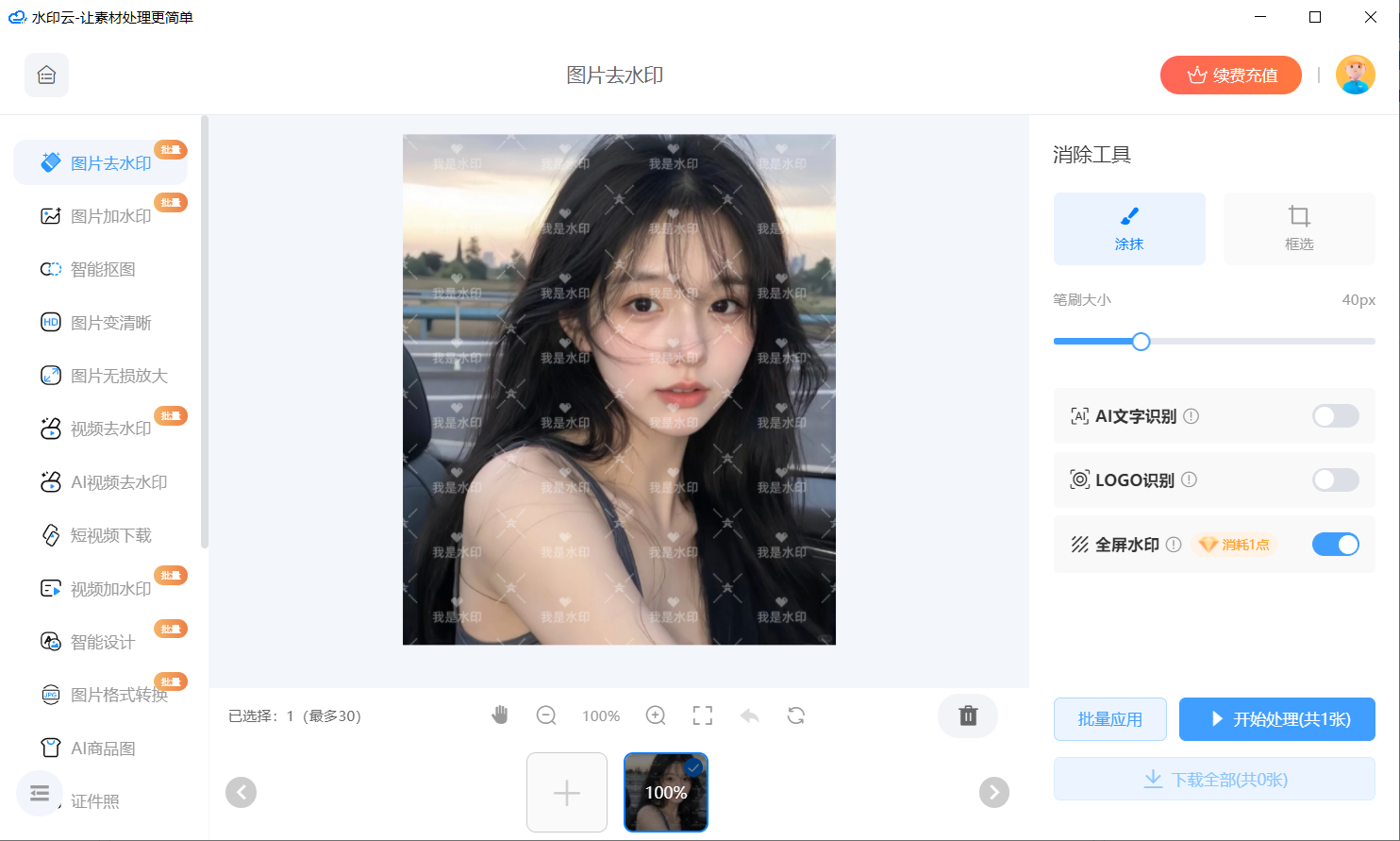Viewport: 1400px width, 841px height.
Task: Turn on LOGO识别 switch
Action: pyautogui.click(x=1335, y=479)
